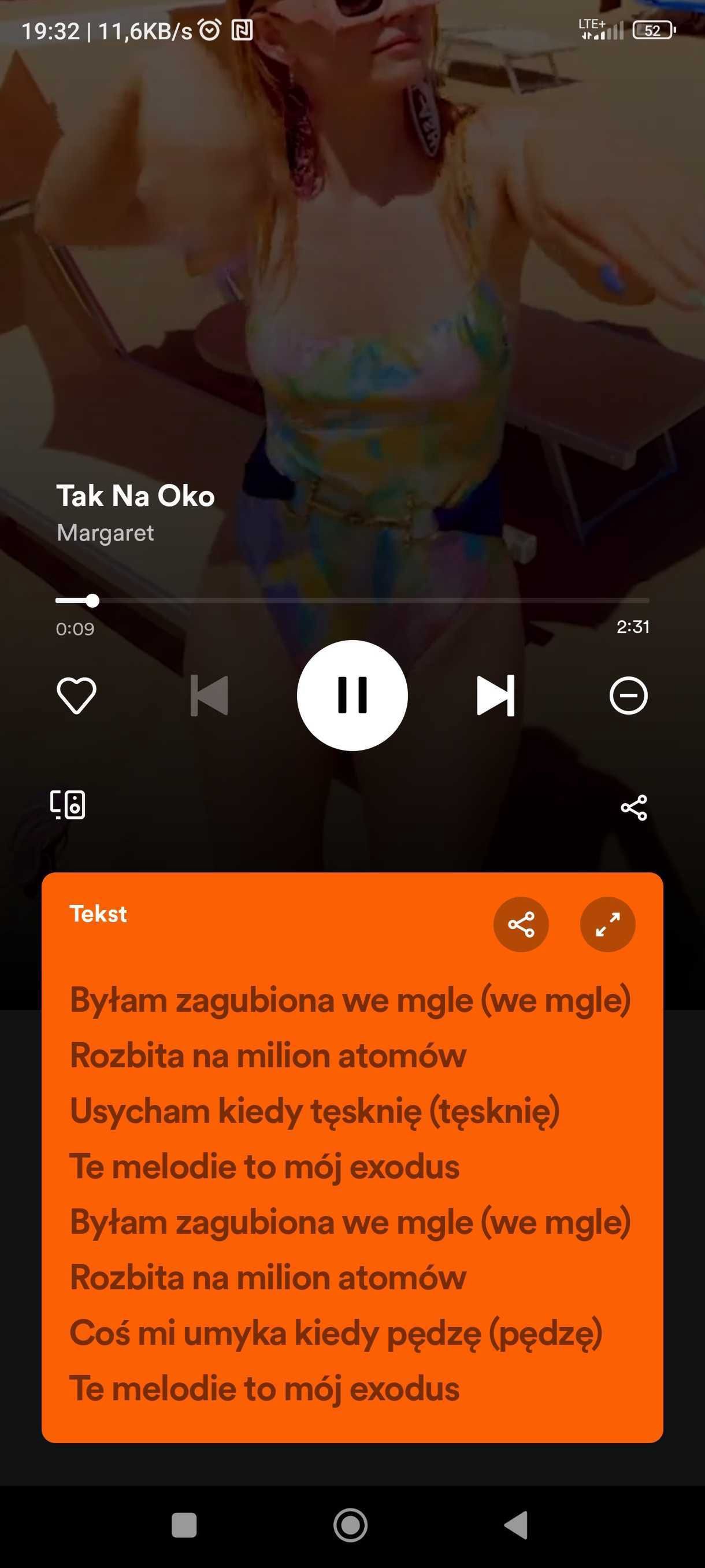This screenshot has width=705, height=1568.
Task: Expand the lyrics to full screen
Action: (x=608, y=924)
